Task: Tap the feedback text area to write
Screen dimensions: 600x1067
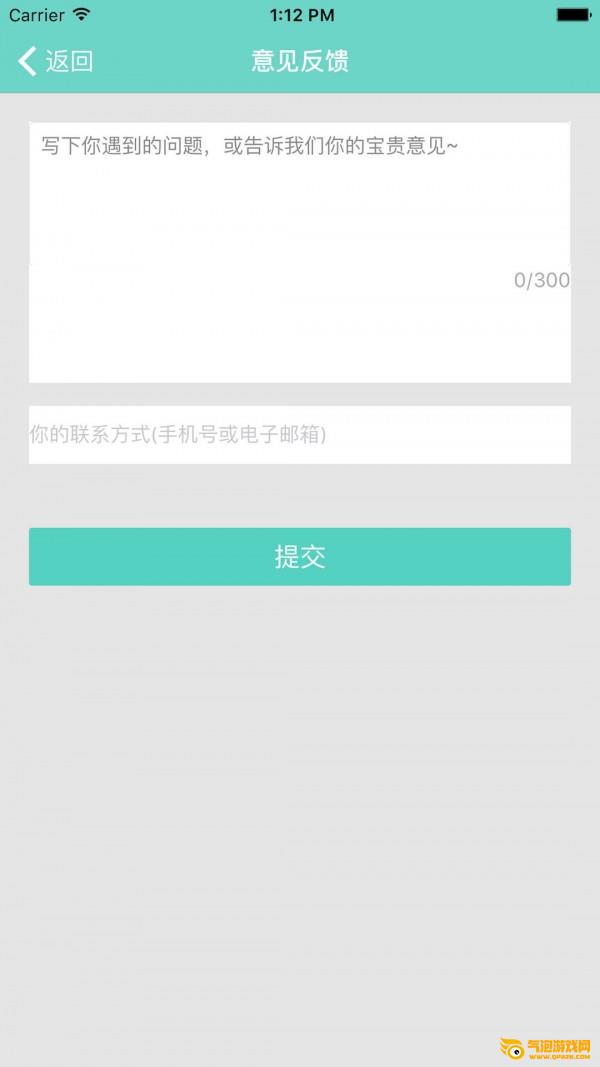Action: [299, 252]
